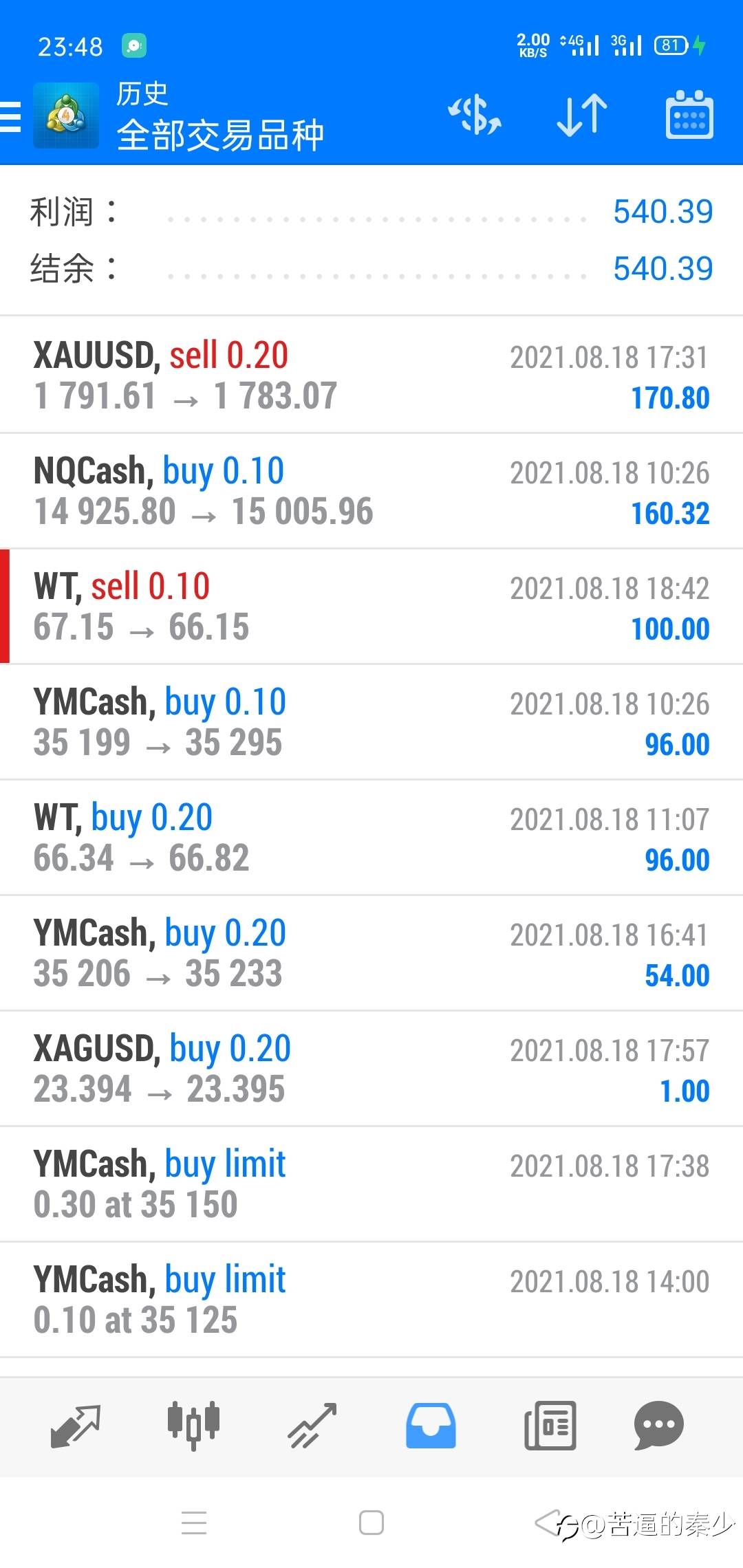Open the YMCash buy limit at 35 150
The image size is (743, 1568).
pyautogui.click(x=371, y=1184)
